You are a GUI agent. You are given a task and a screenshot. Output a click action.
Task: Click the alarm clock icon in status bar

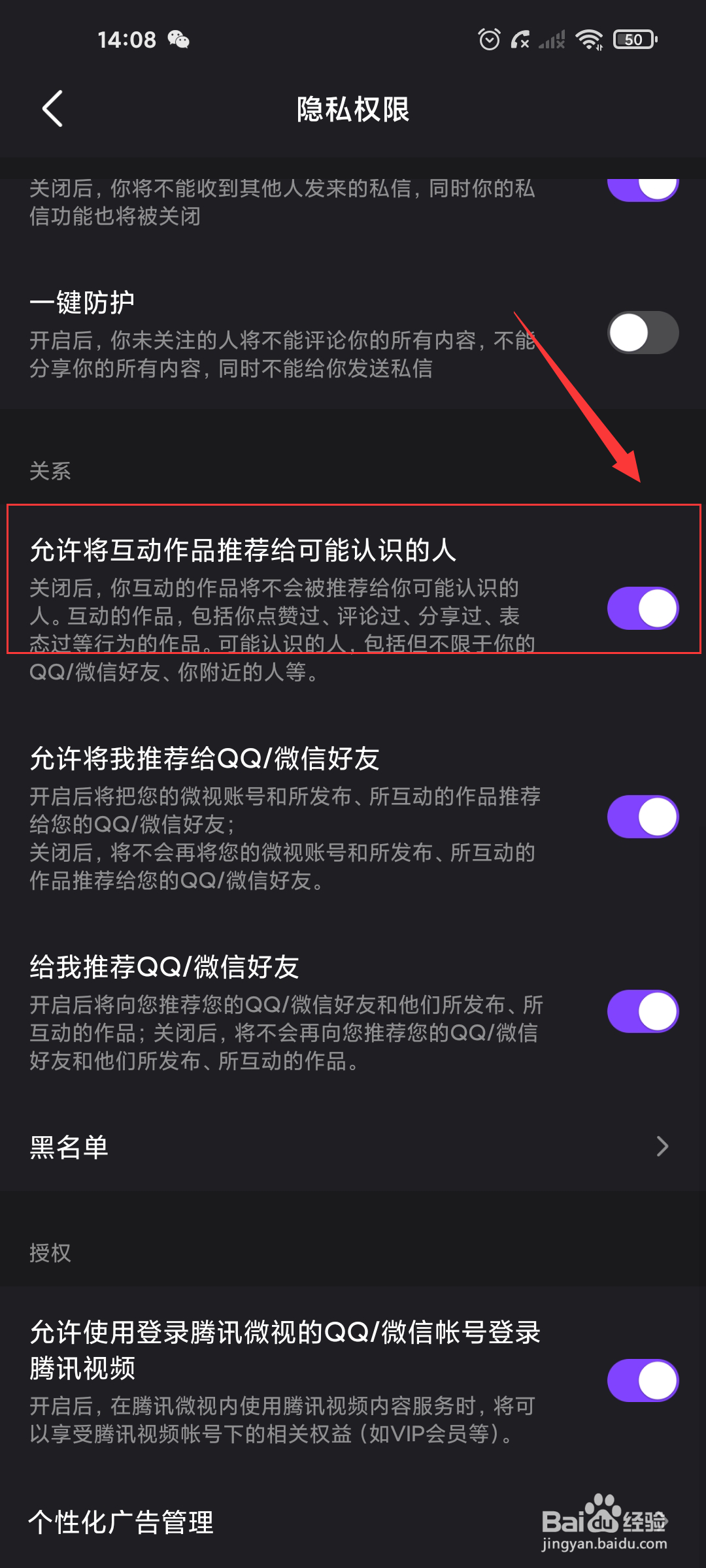coord(490,41)
